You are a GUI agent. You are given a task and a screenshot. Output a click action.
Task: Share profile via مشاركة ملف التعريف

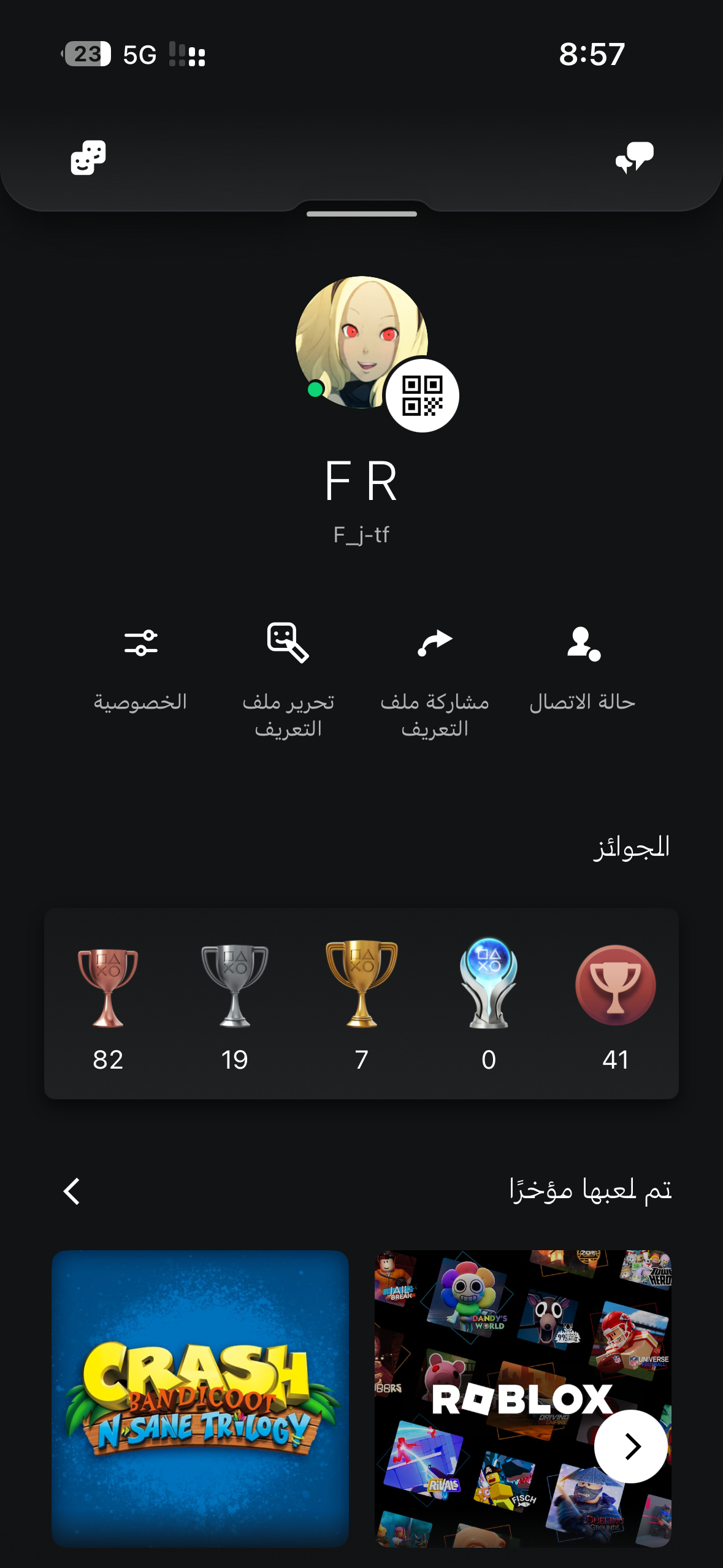[x=435, y=681]
